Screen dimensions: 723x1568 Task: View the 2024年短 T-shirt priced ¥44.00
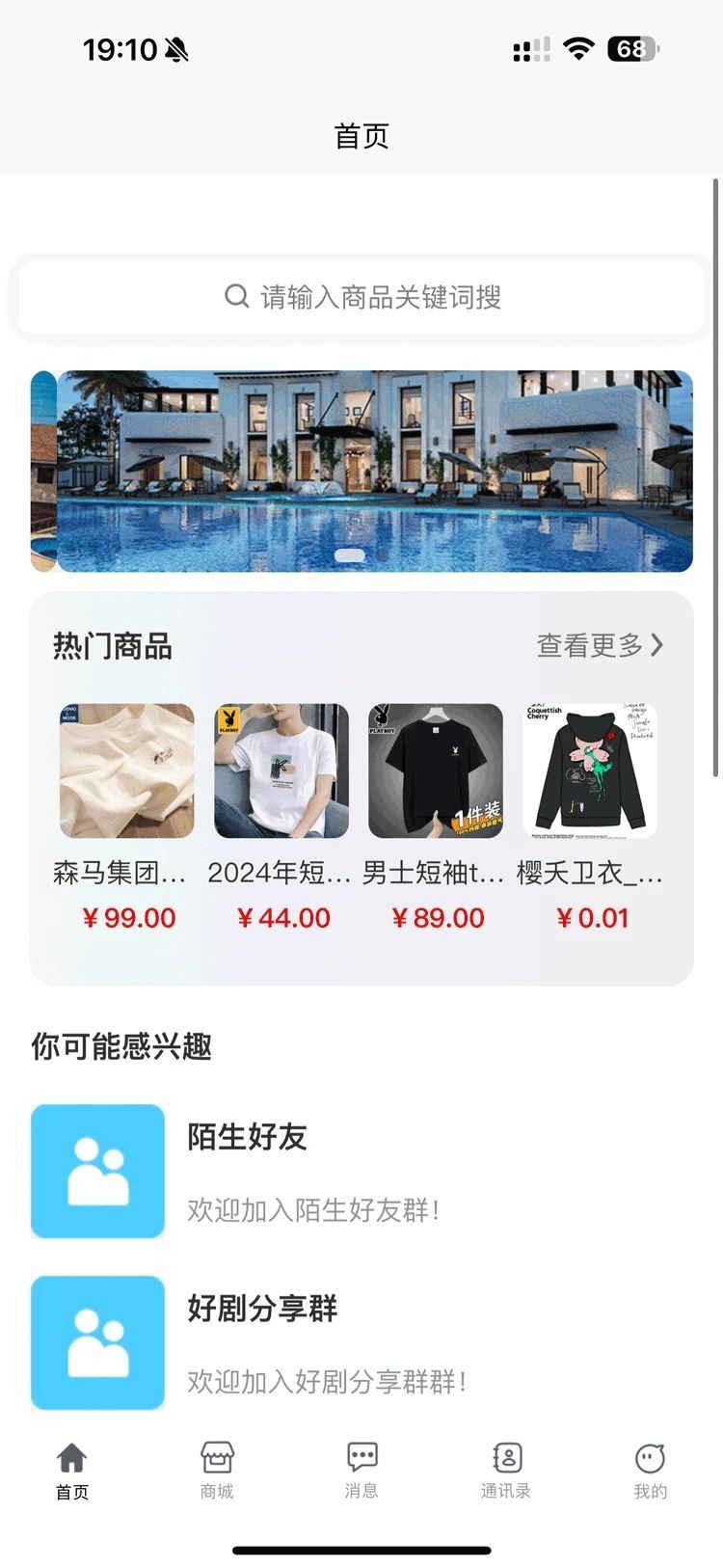click(x=281, y=771)
